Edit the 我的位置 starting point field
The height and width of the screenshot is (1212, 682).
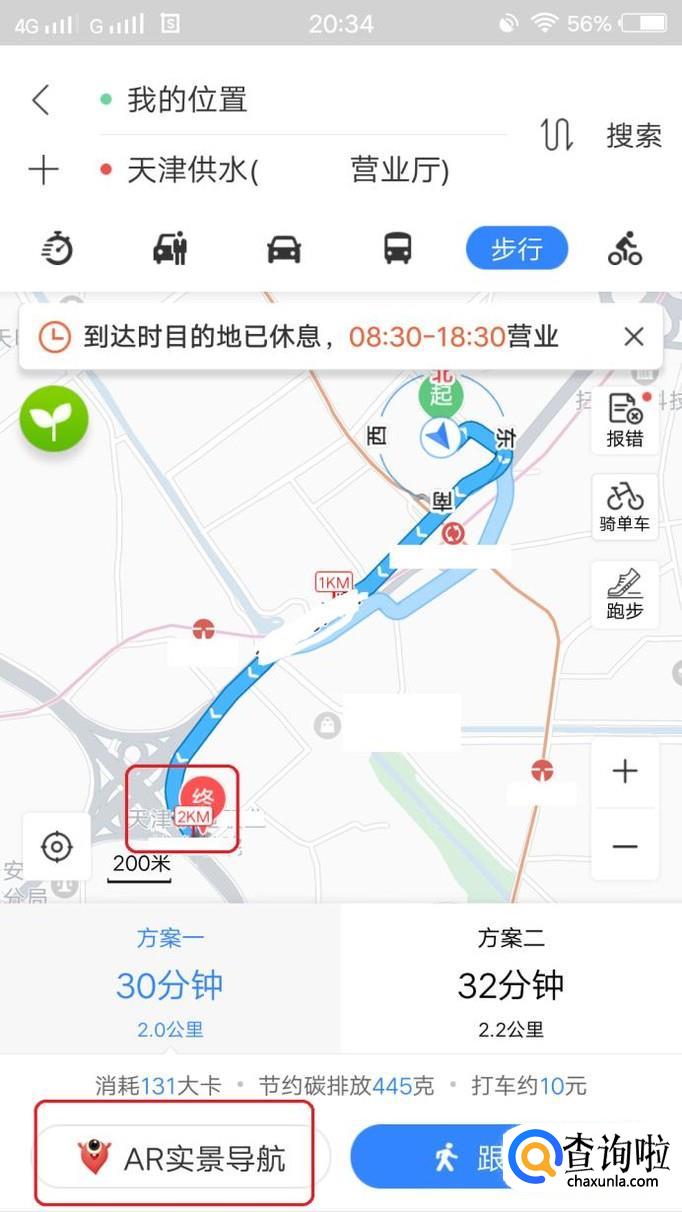pyautogui.click(x=300, y=100)
